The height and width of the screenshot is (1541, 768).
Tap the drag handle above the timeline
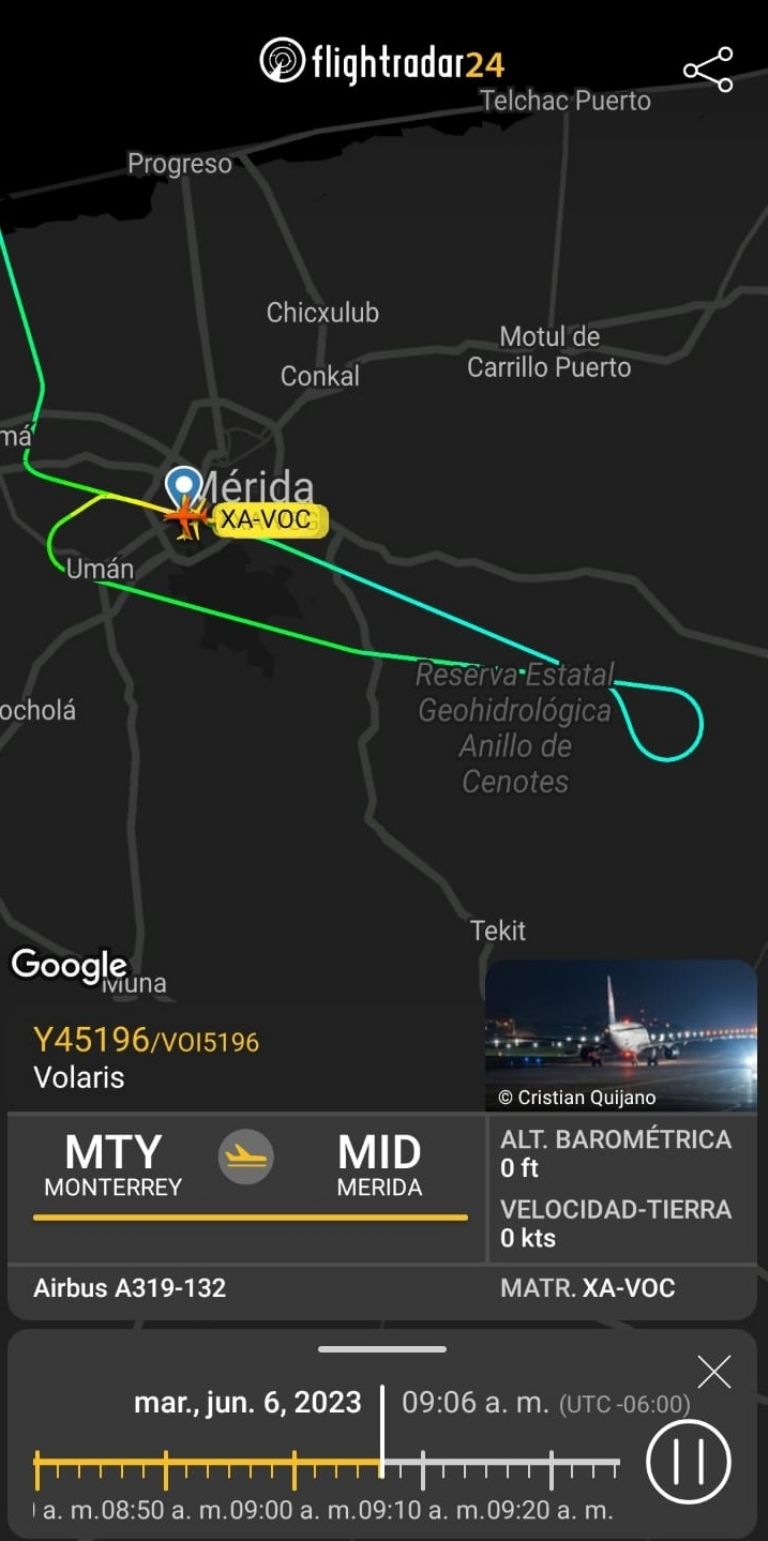point(382,1349)
